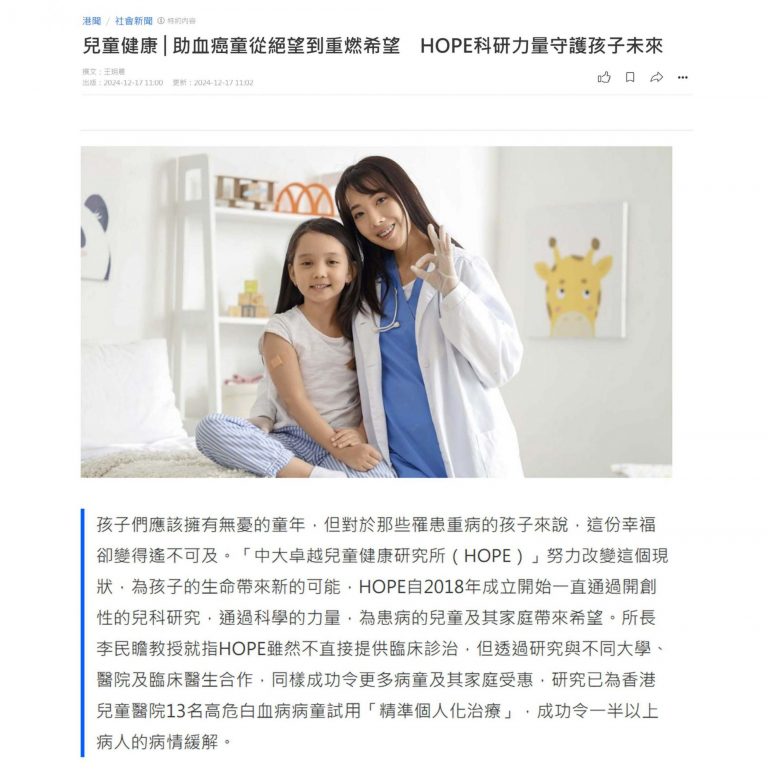The width and height of the screenshot is (768, 774).
Task: Share this article
Action: 657,77
